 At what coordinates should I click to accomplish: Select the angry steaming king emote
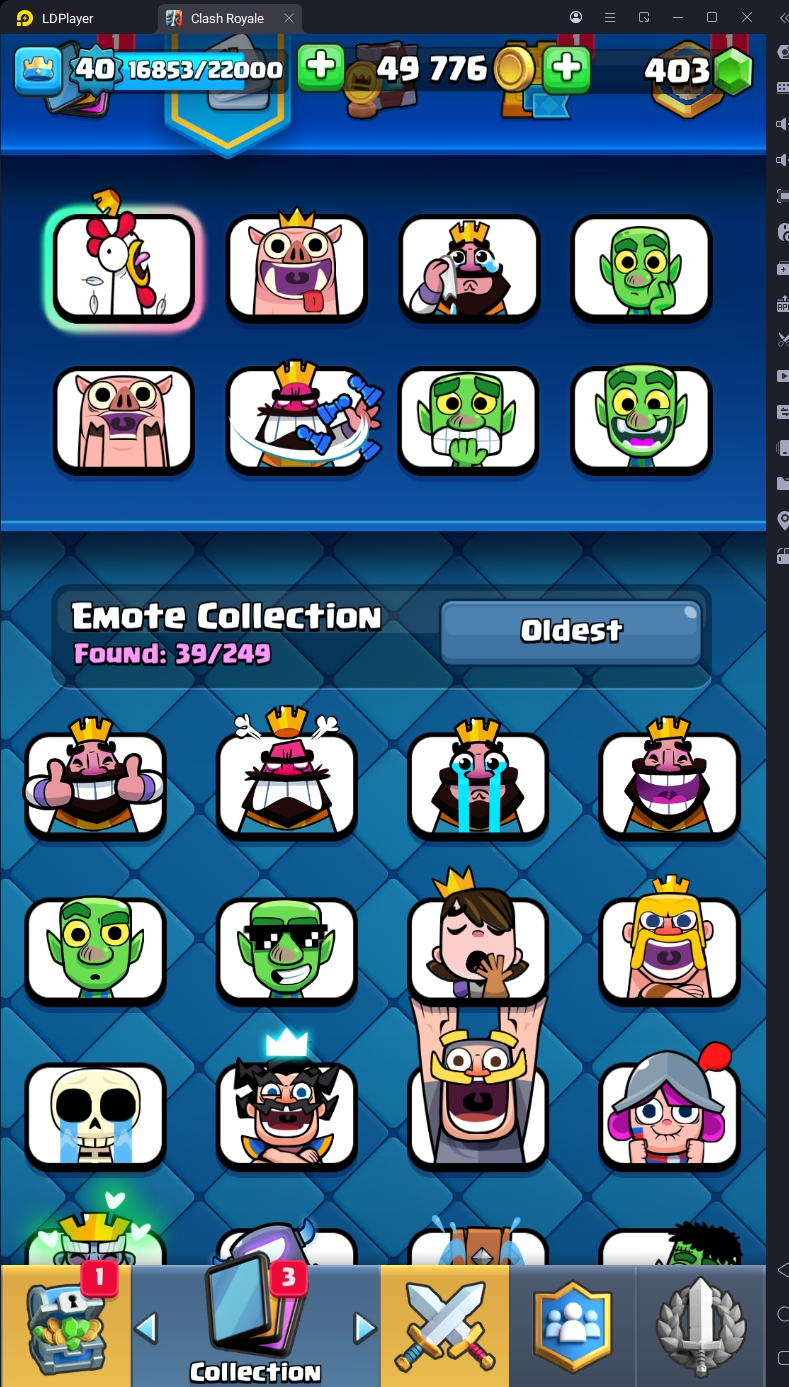click(x=287, y=785)
